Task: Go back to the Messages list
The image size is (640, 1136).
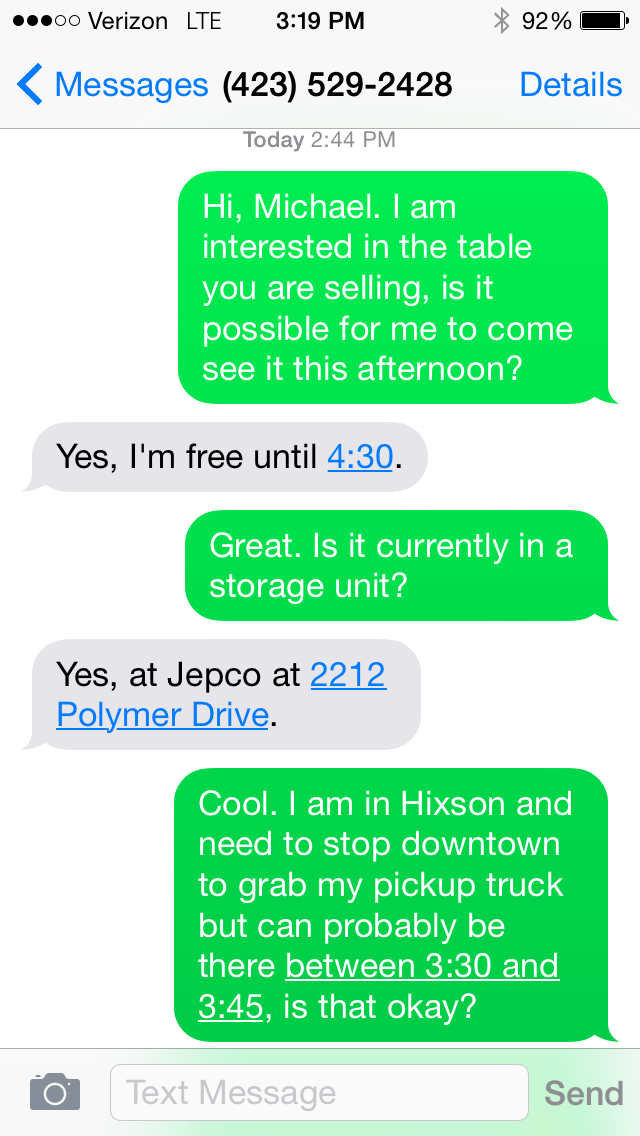Action: click(110, 85)
